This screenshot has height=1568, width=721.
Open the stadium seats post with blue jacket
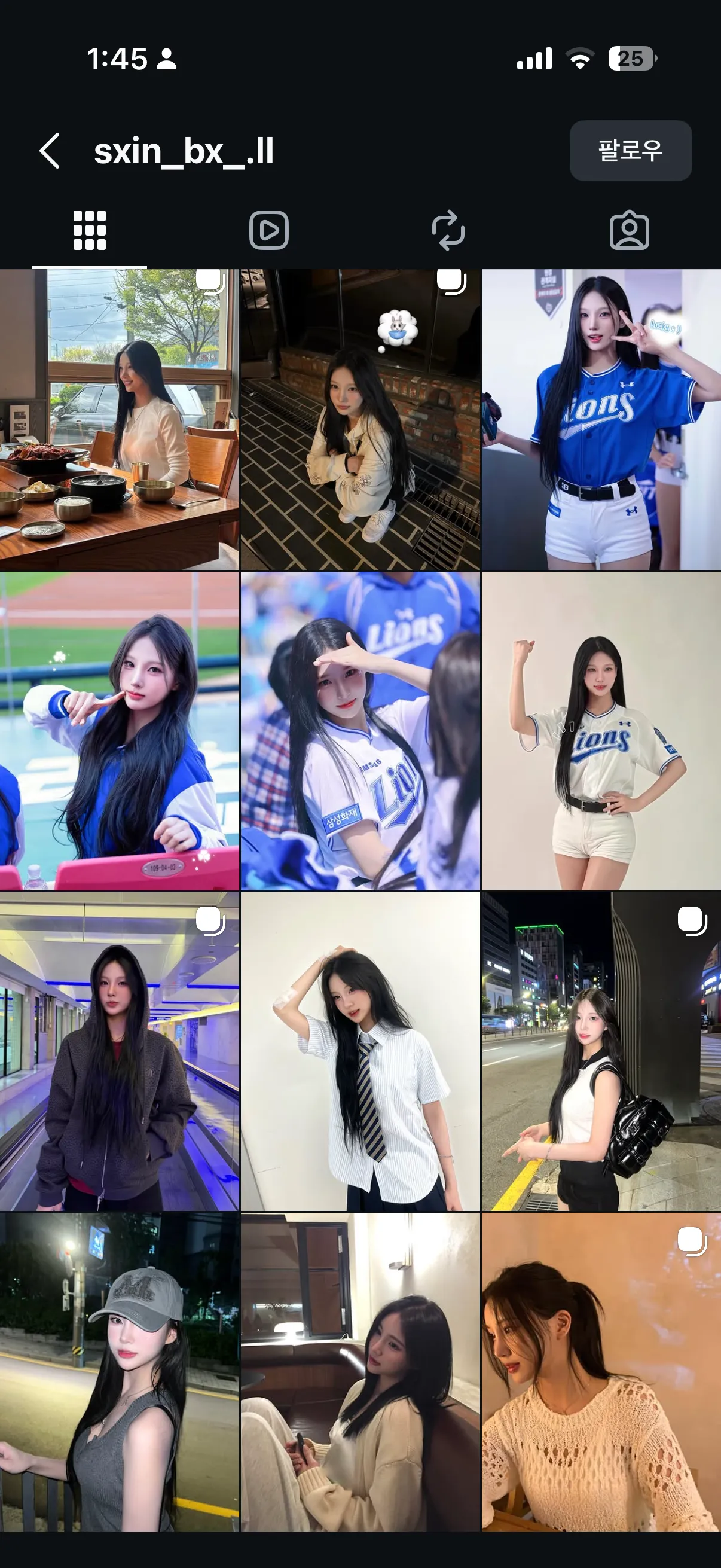point(119,731)
